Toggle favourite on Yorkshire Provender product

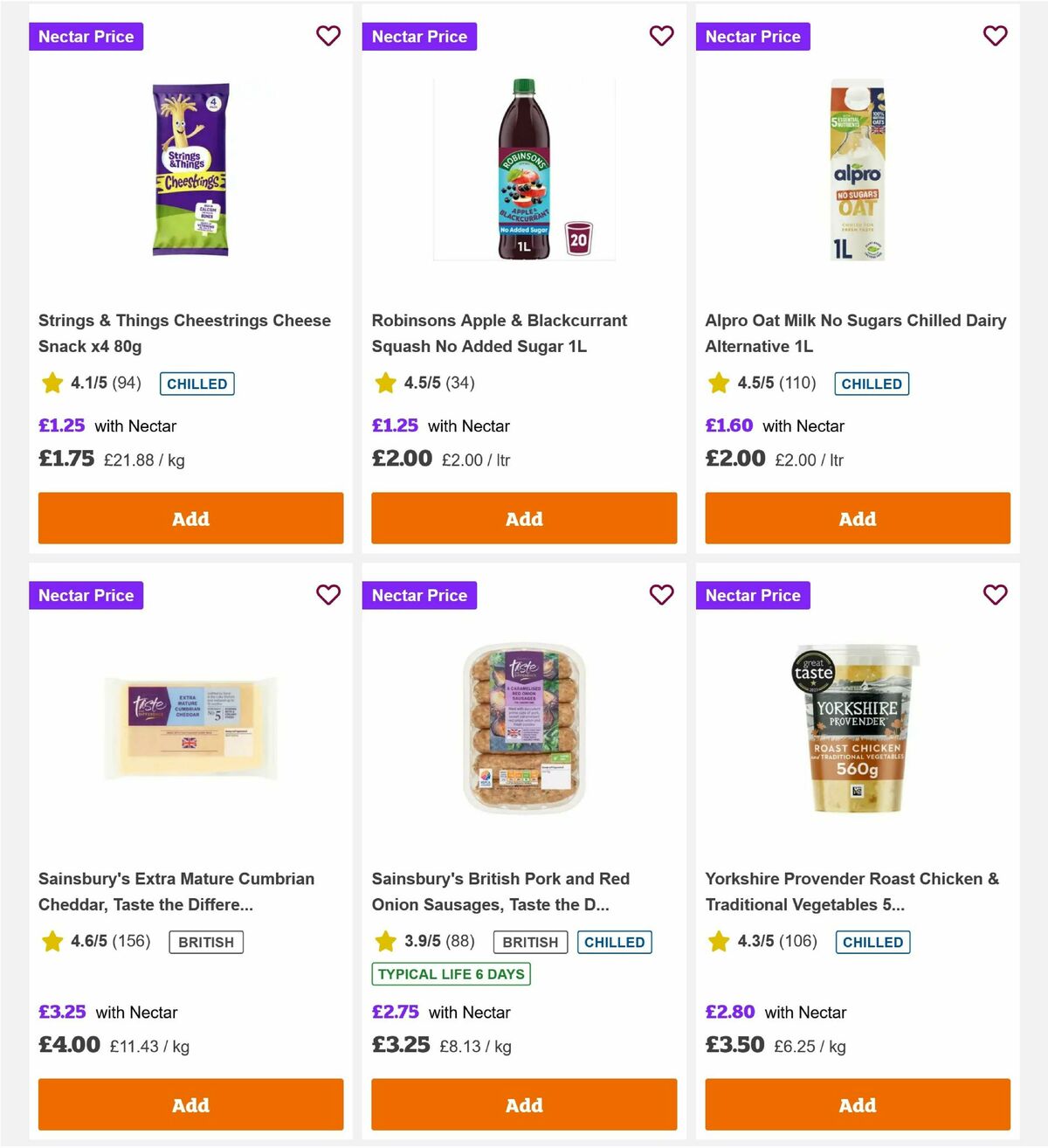pyautogui.click(x=996, y=595)
